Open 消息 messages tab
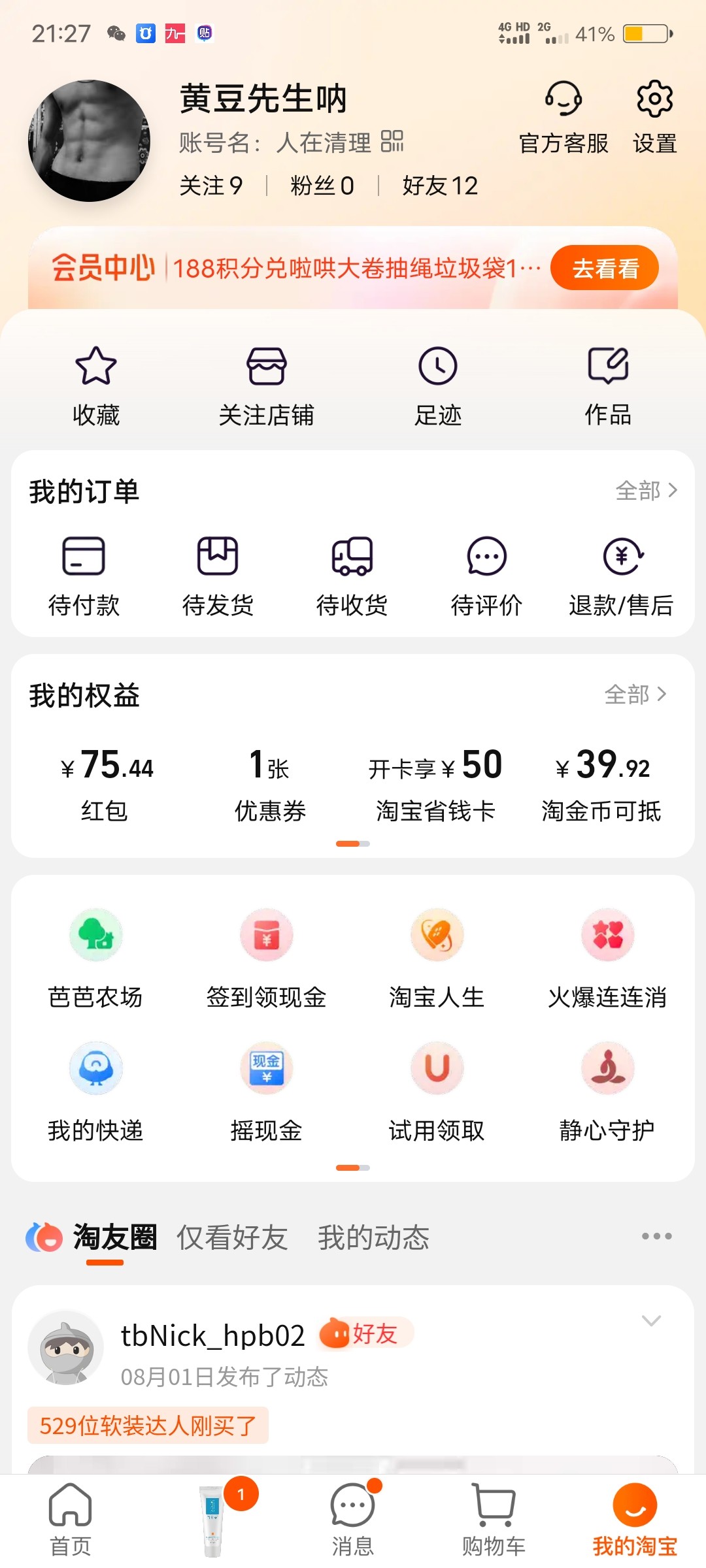The image size is (706, 1568). click(x=352, y=1519)
